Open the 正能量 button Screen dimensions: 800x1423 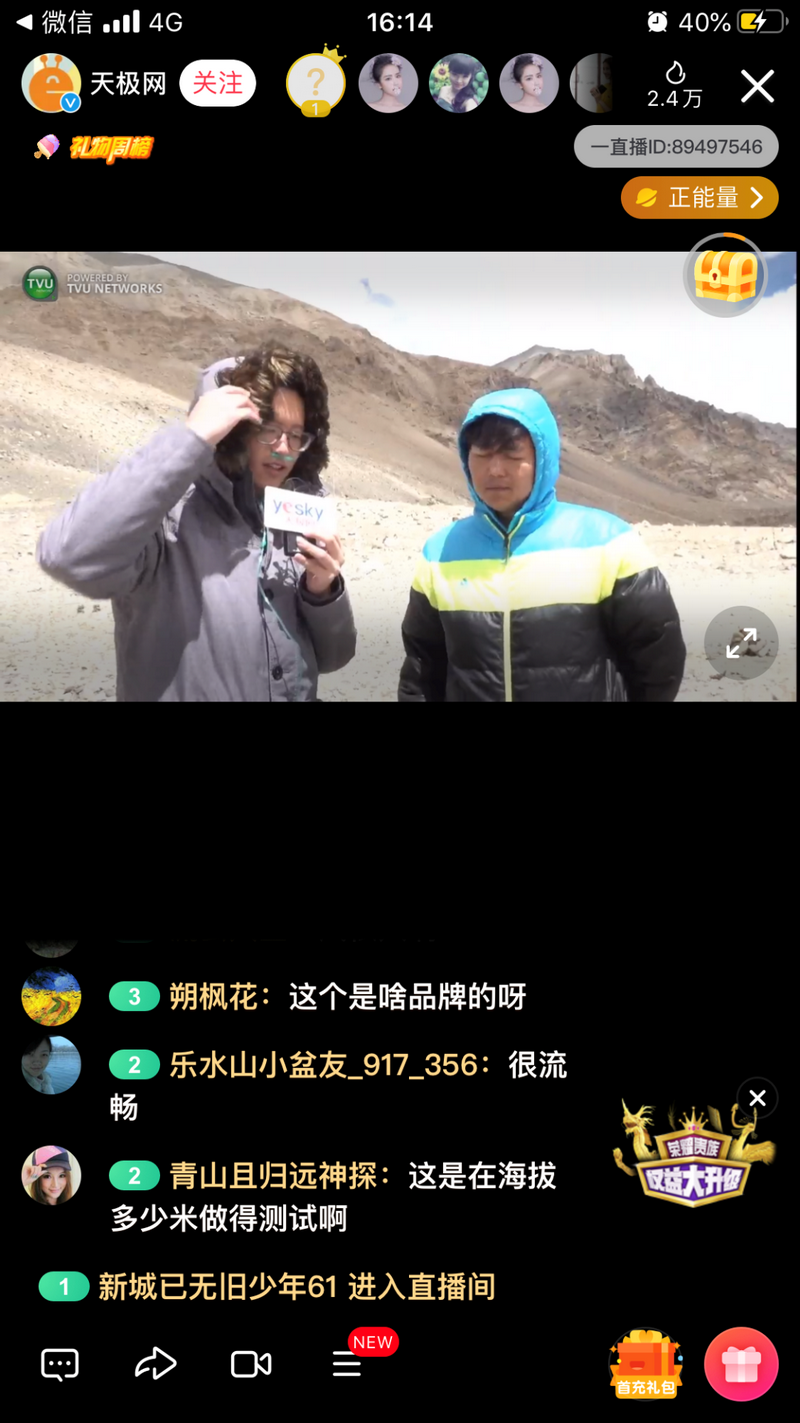(699, 198)
